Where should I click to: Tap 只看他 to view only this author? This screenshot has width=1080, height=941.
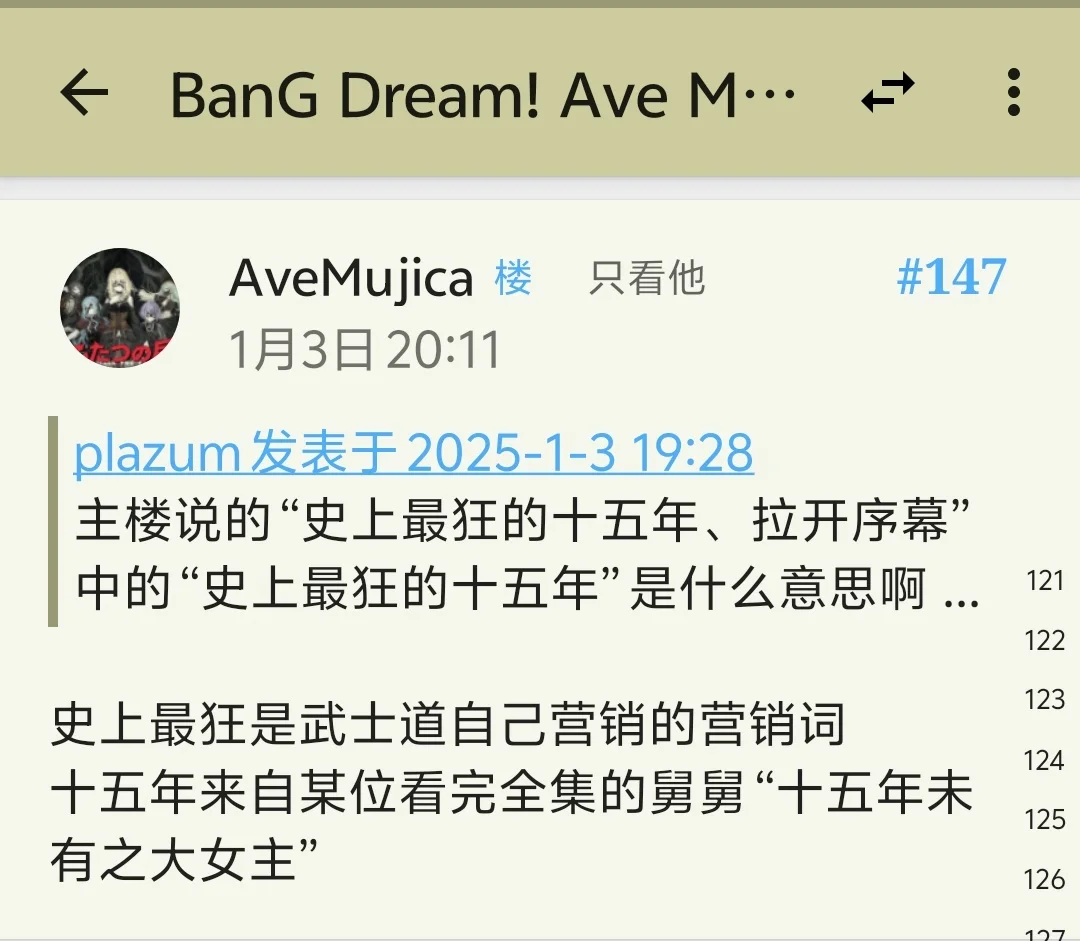coord(647,278)
